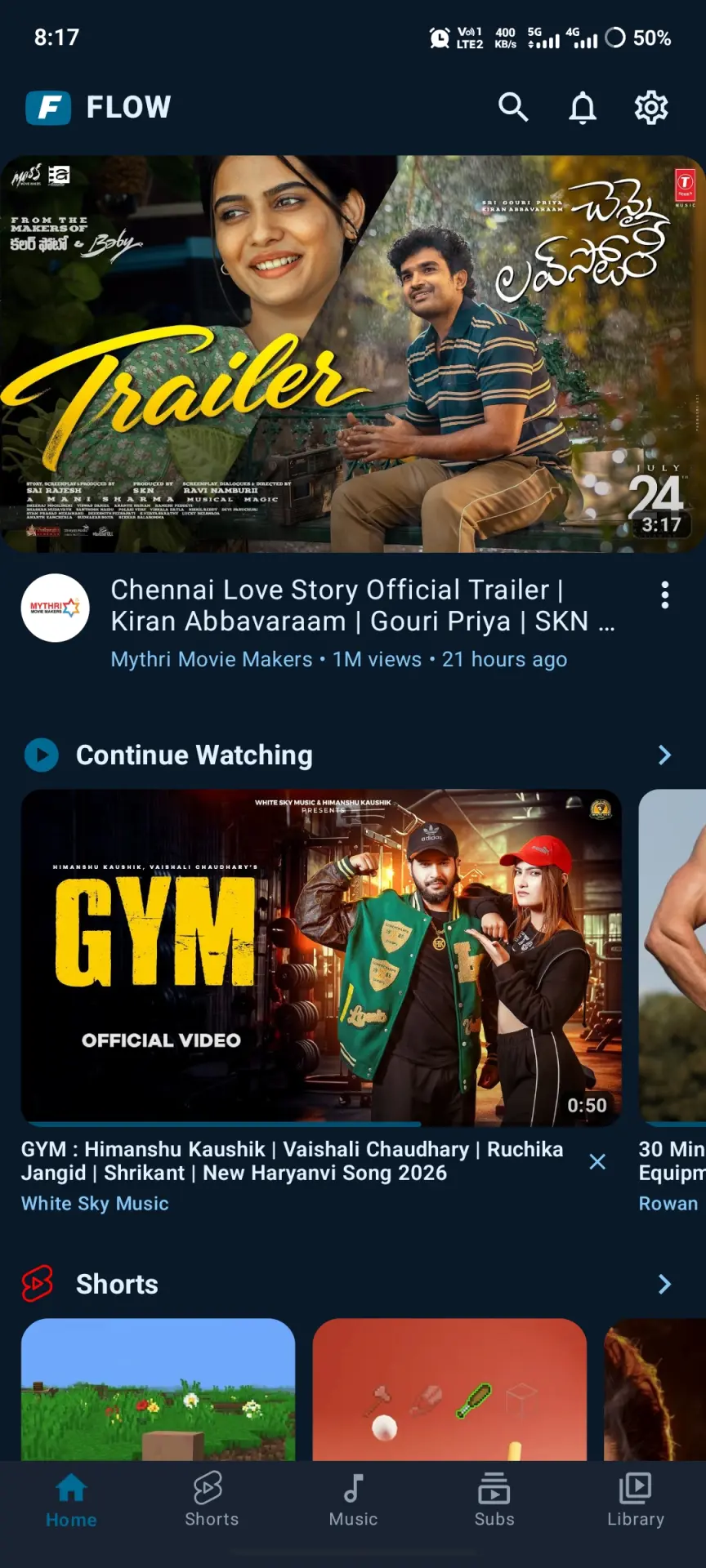Open the short with the red background
This screenshot has width=706, height=1568.
[x=449, y=1389]
